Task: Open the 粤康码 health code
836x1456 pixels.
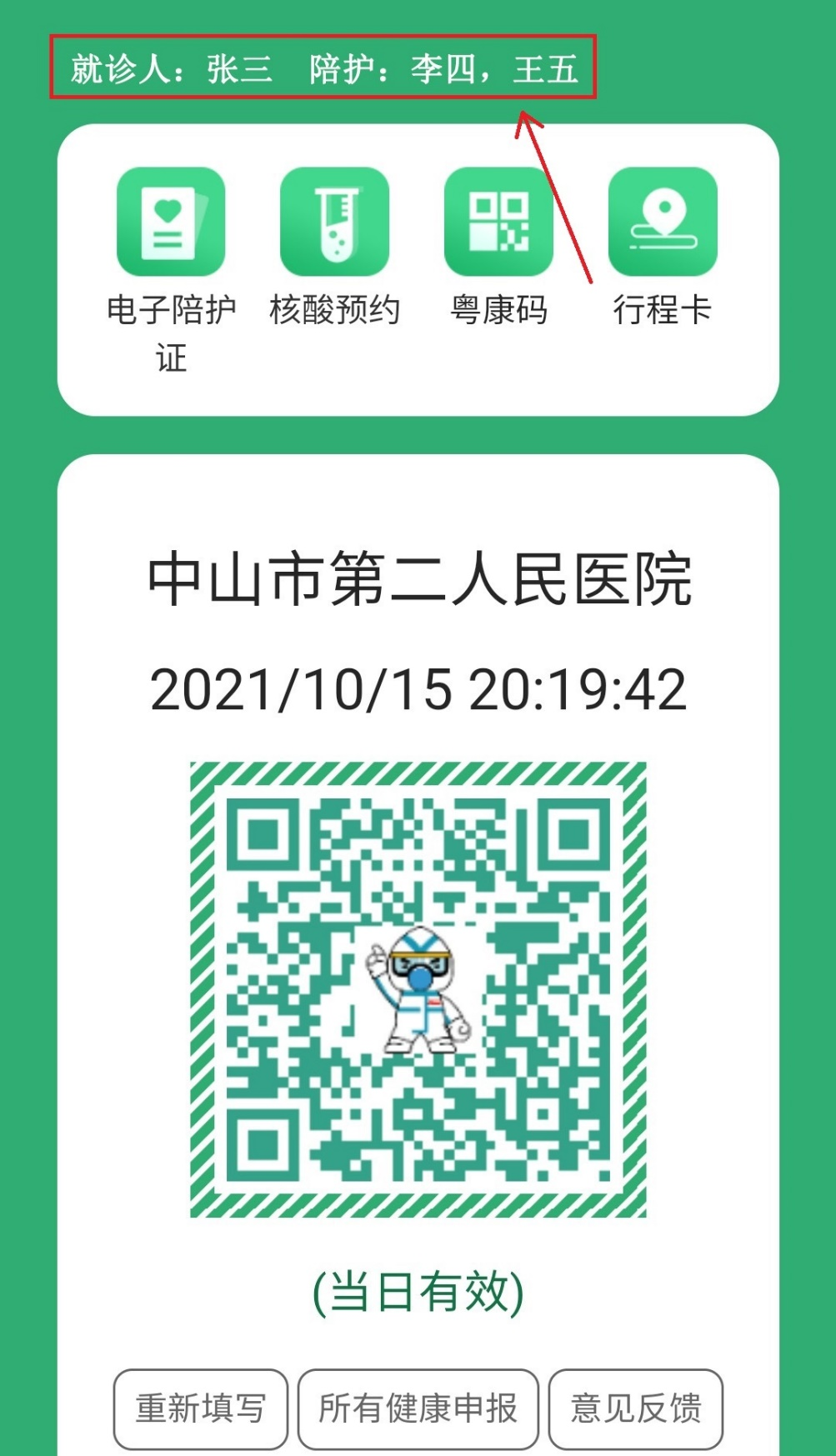Action: [498, 222]
